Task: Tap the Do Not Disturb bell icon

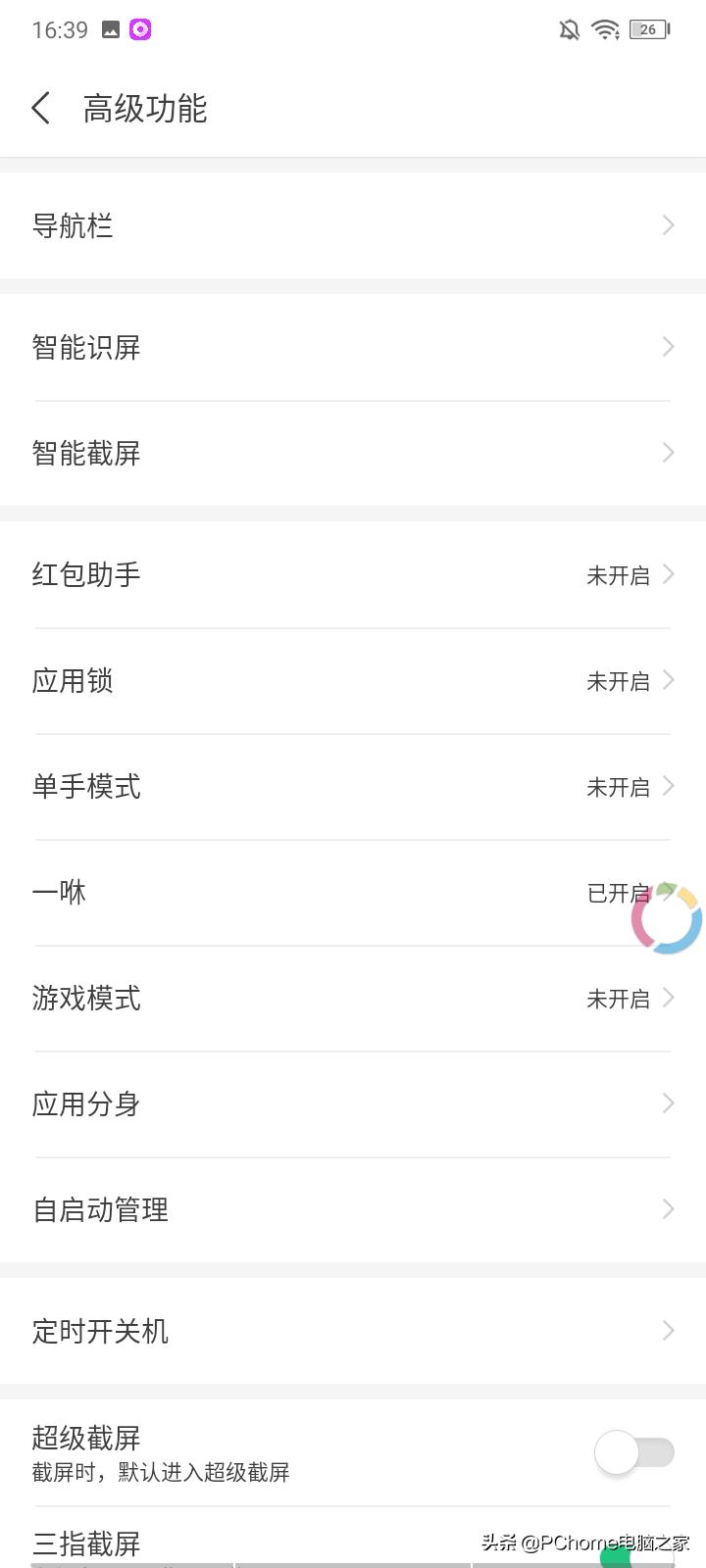Action: point(570,29)
